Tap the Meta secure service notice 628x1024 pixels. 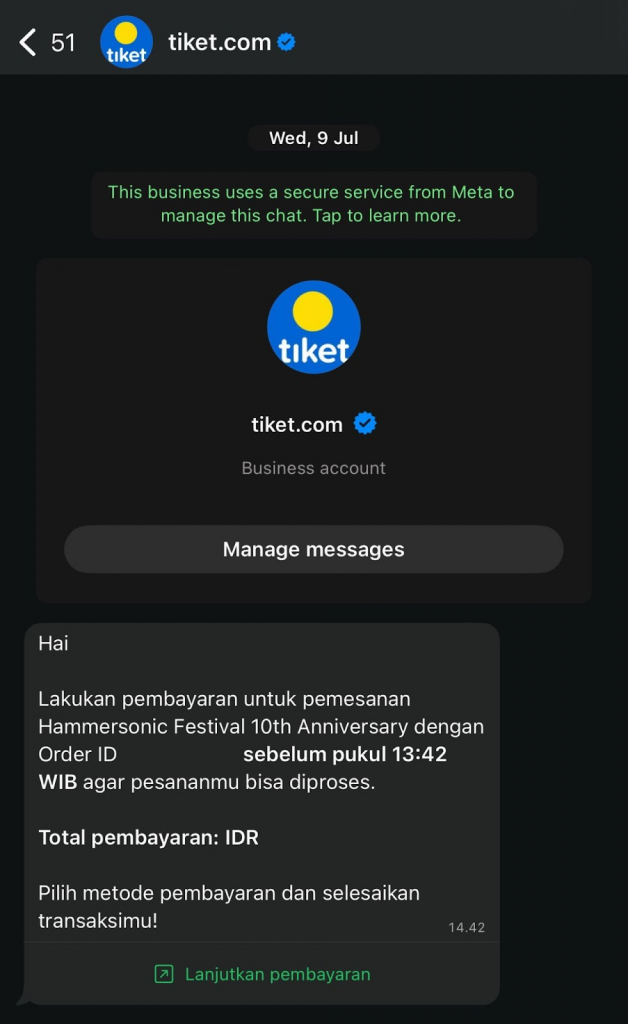point(312,204)
